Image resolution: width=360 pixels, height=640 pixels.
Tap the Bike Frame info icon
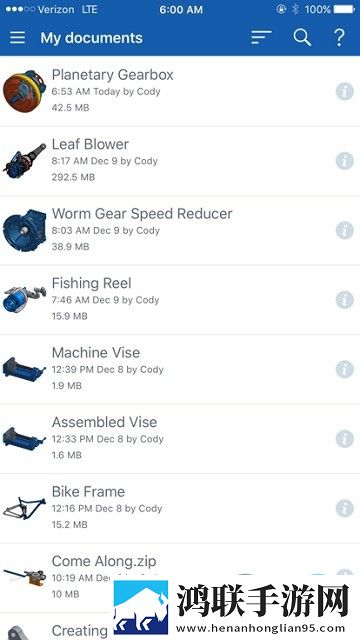coord(344,508)
